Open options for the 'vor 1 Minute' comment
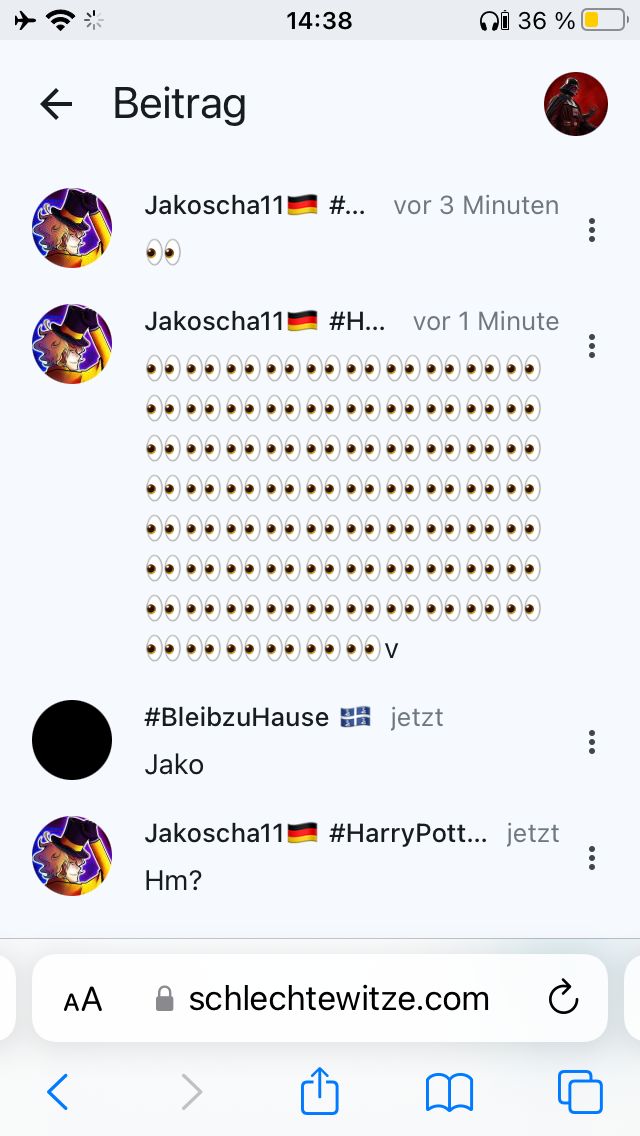The width and height of the screenshot is (640, 1136). tap(592, 346)
